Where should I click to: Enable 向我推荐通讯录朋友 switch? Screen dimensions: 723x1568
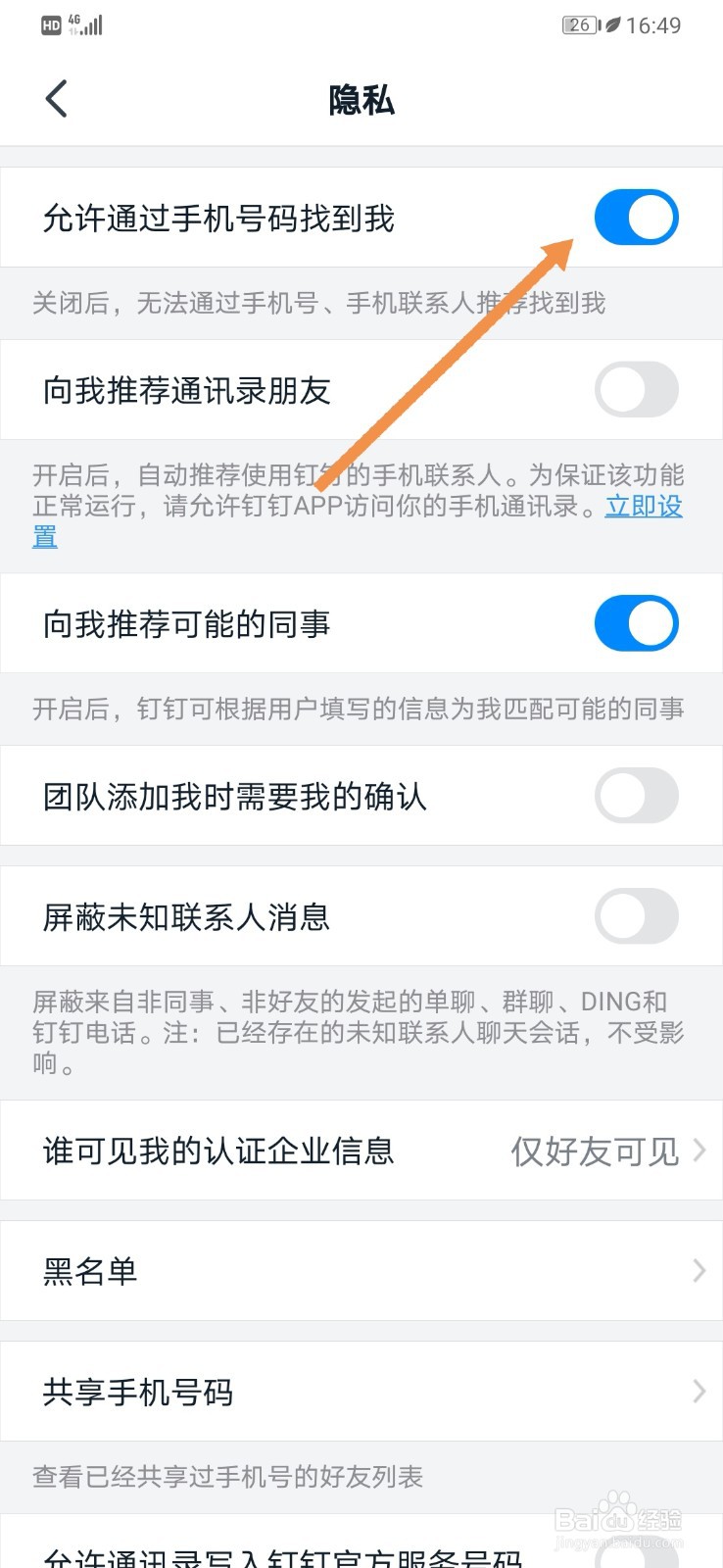click(636, 390)
